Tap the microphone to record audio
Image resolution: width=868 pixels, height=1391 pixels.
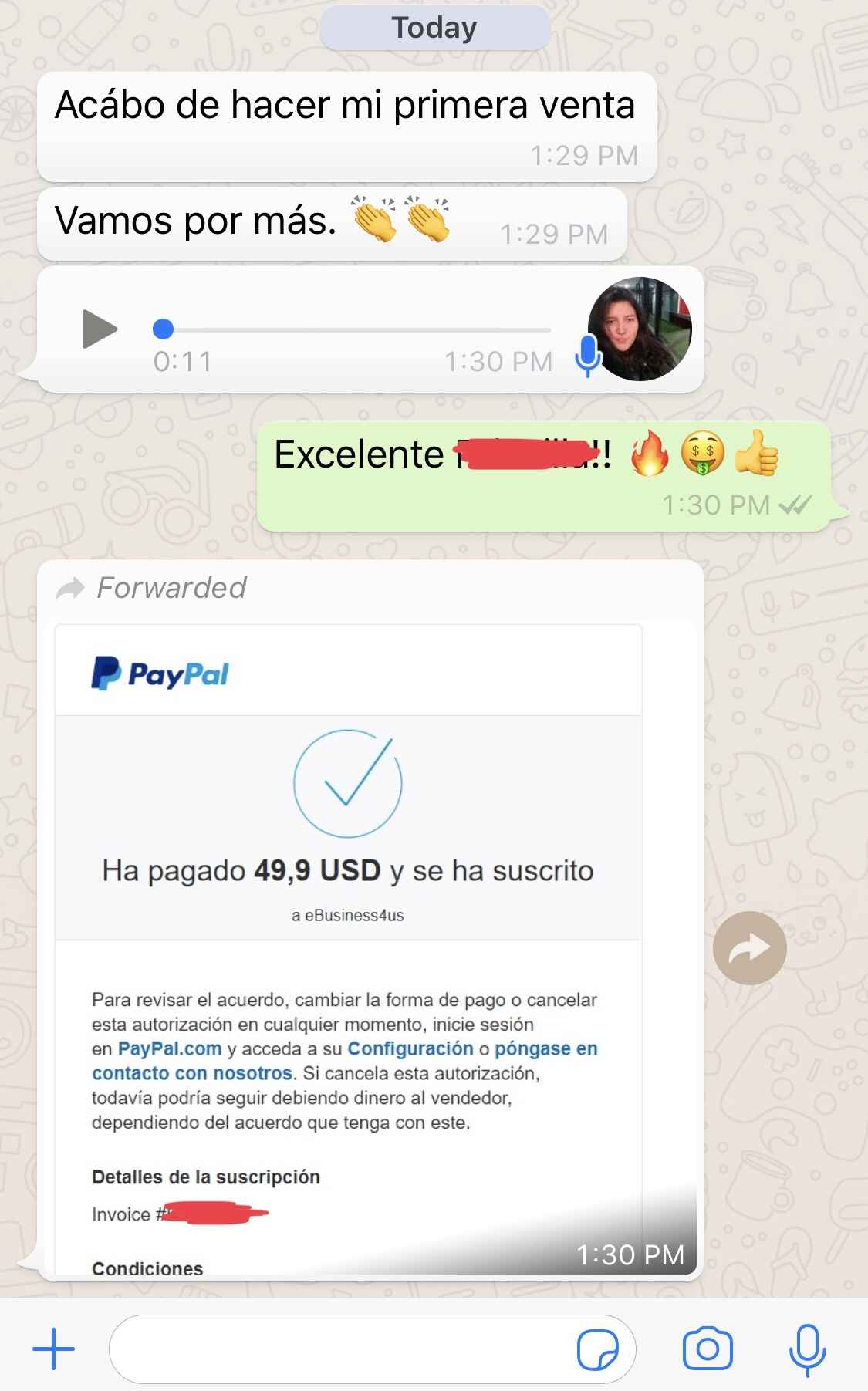(x=807, y=1349)
